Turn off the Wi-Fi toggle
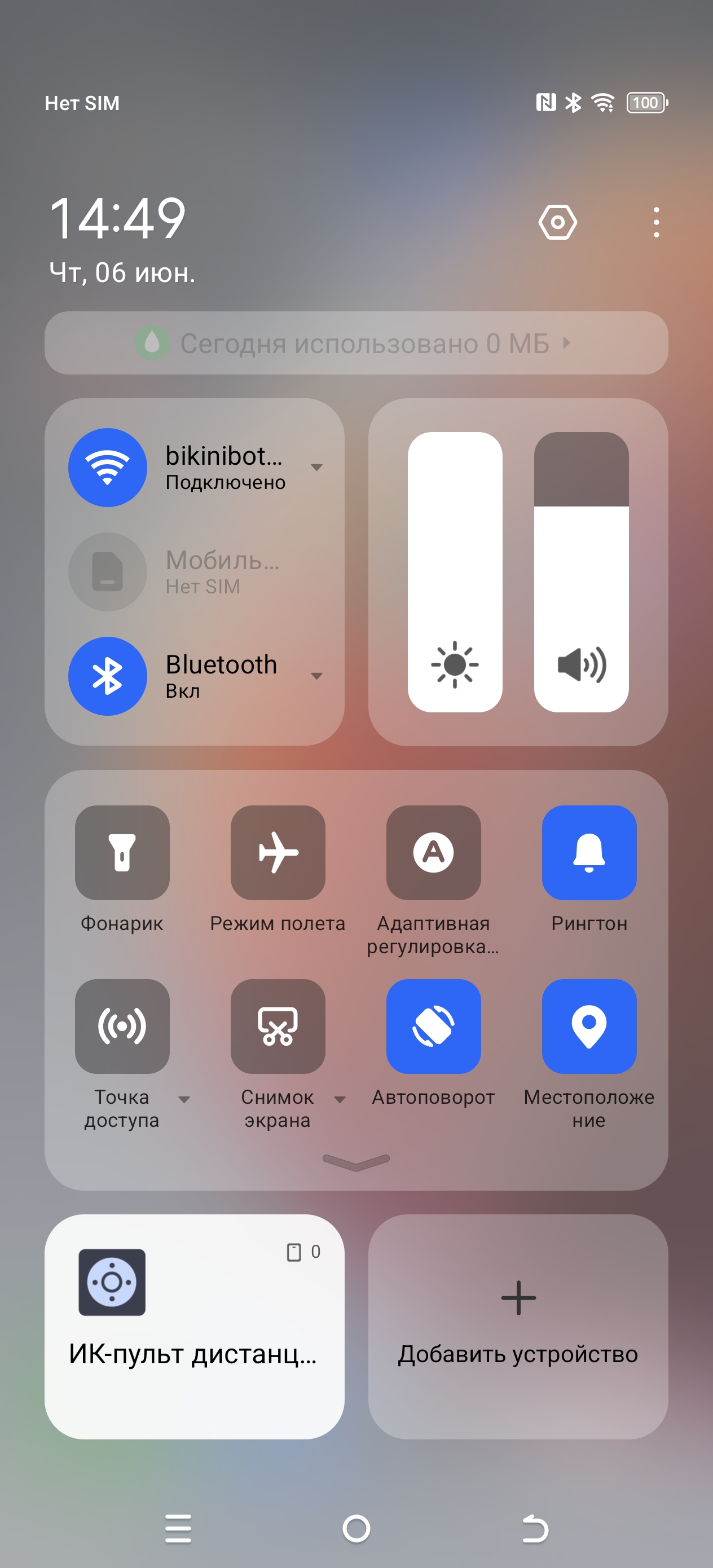The image size is (713, 1568). [108, 468]
